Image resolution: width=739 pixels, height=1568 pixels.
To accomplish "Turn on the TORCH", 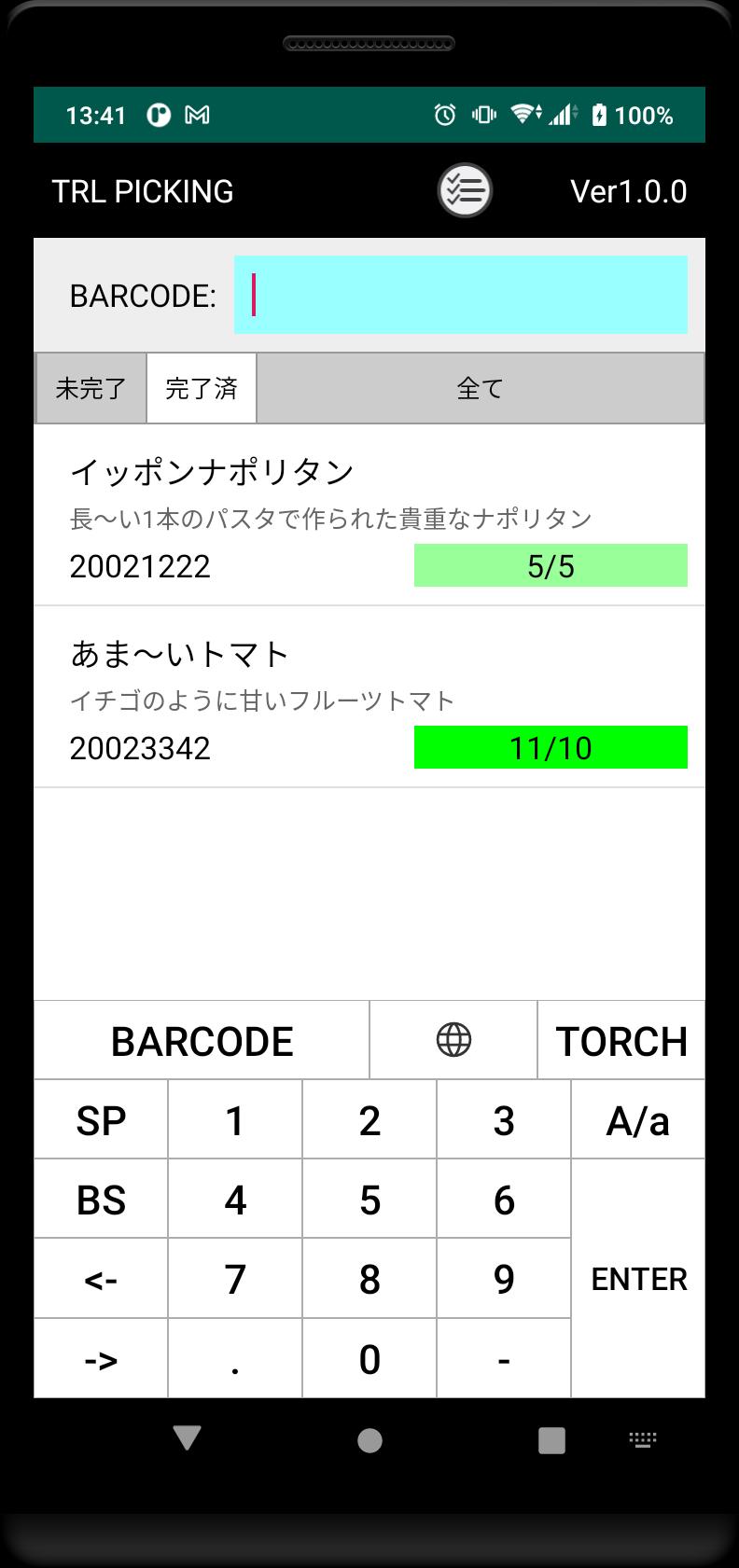I will point(621,1040).
